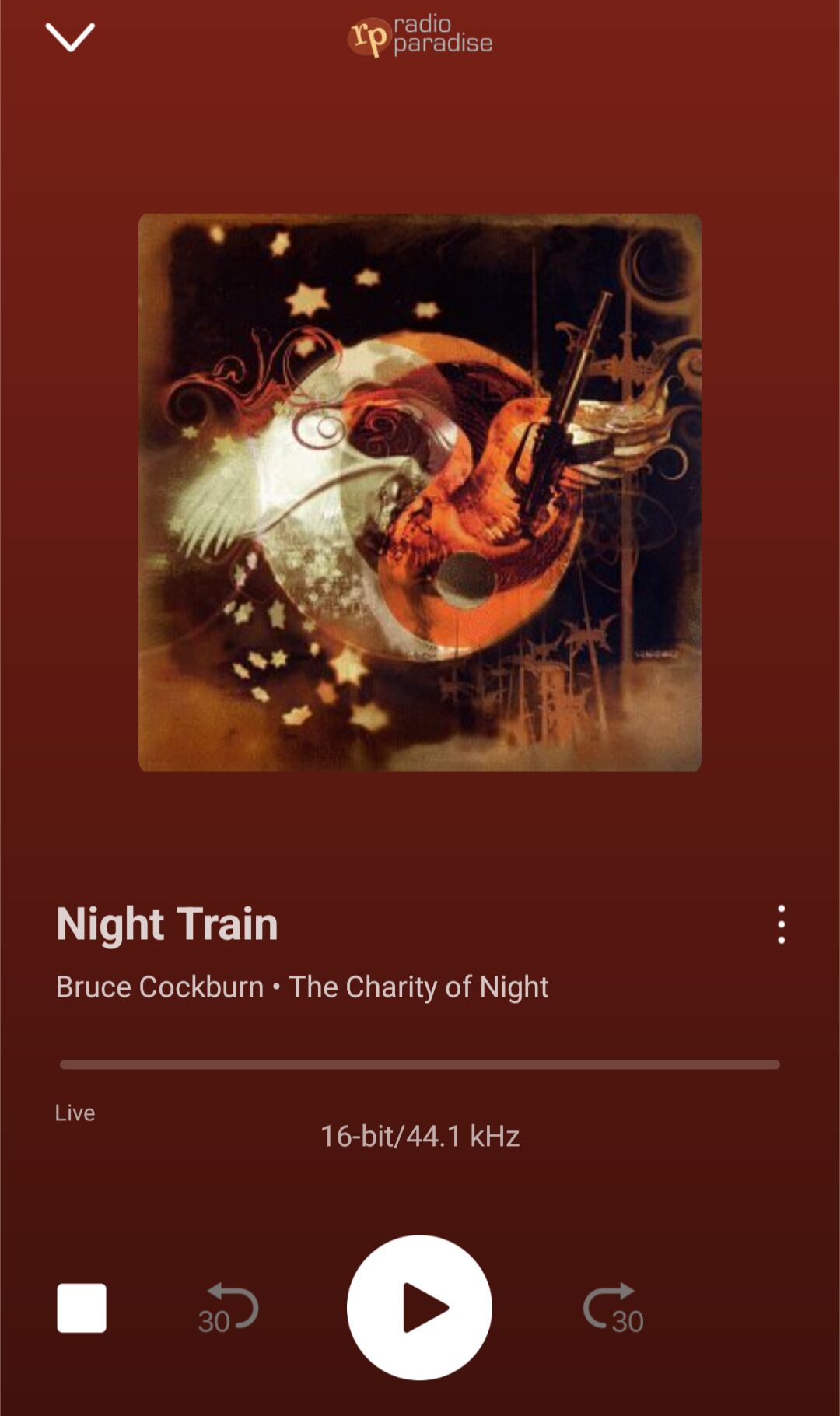Viewport: 840px width, 1416px height.
Task: Start playing Night Train
Action: [419, 1308]
